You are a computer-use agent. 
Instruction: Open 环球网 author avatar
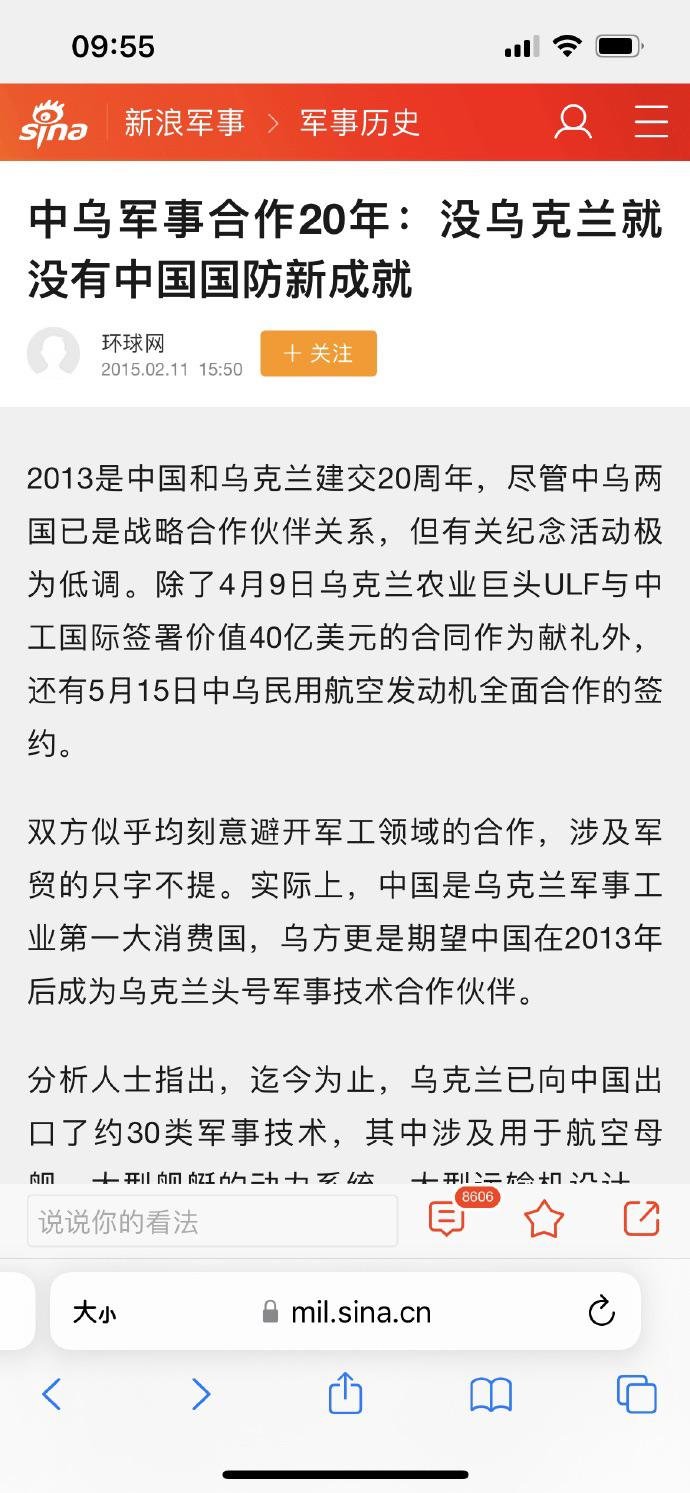click(x=53, y=353)
